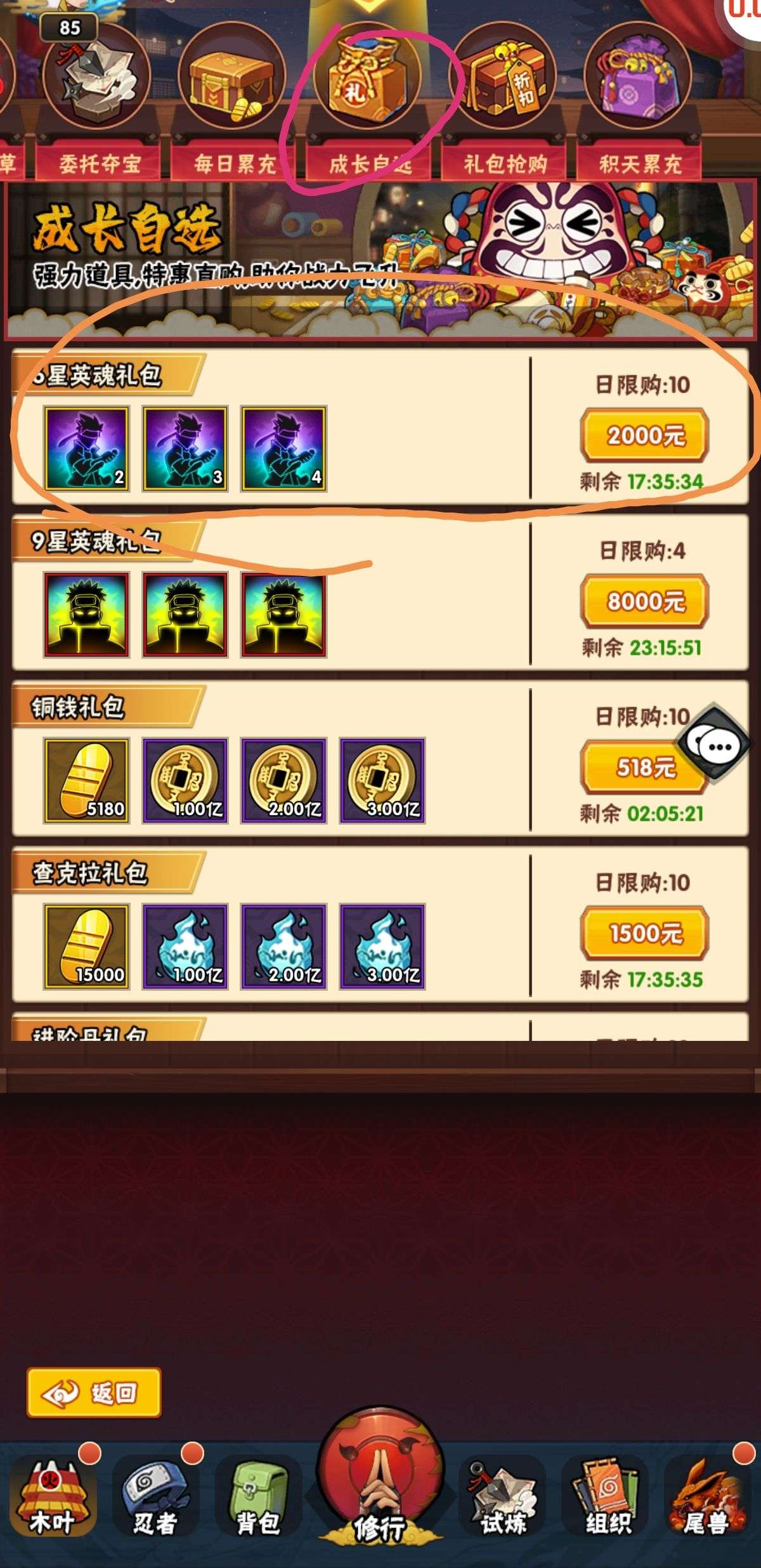Image resolution: width=761 pixels, height=1568 pixels.
Task: Purchase the 查克拉礼包 for 1500元
Action: pos(644,934)
